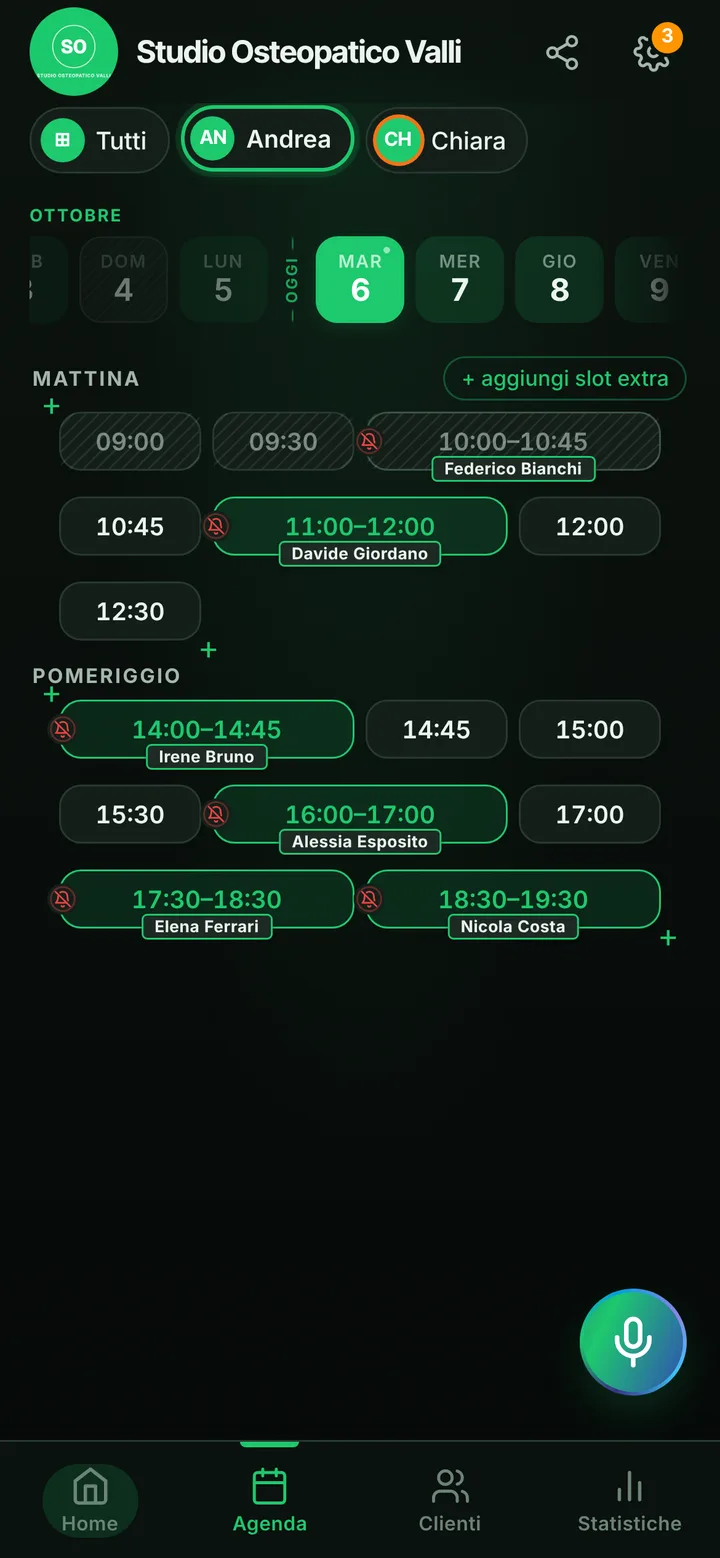
Task: Select Thursday 8 in the date strip
Action: click(560, 279)
